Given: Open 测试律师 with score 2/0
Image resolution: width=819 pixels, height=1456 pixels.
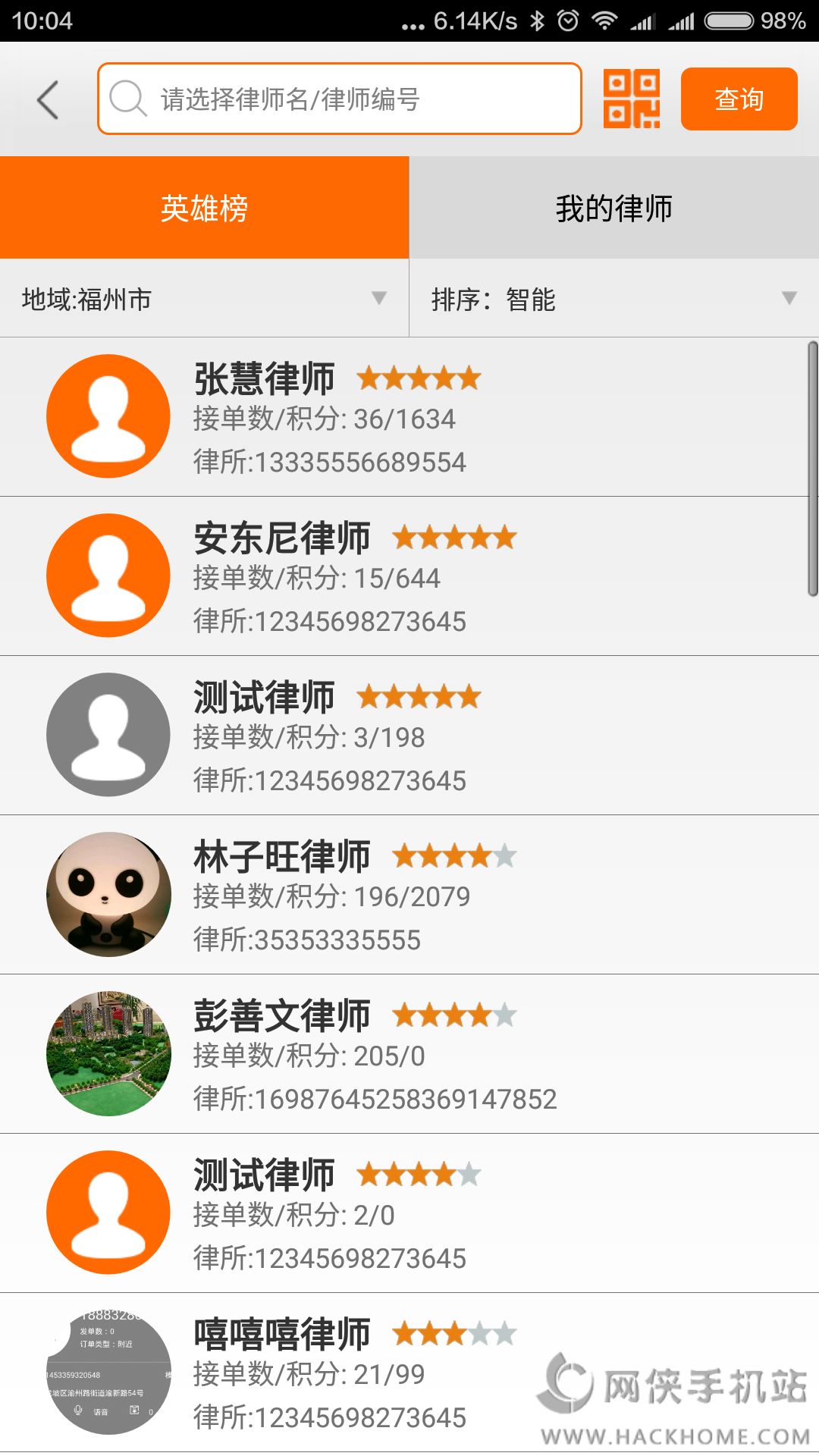Looking at the screenshot, I should pos(409,1214).
